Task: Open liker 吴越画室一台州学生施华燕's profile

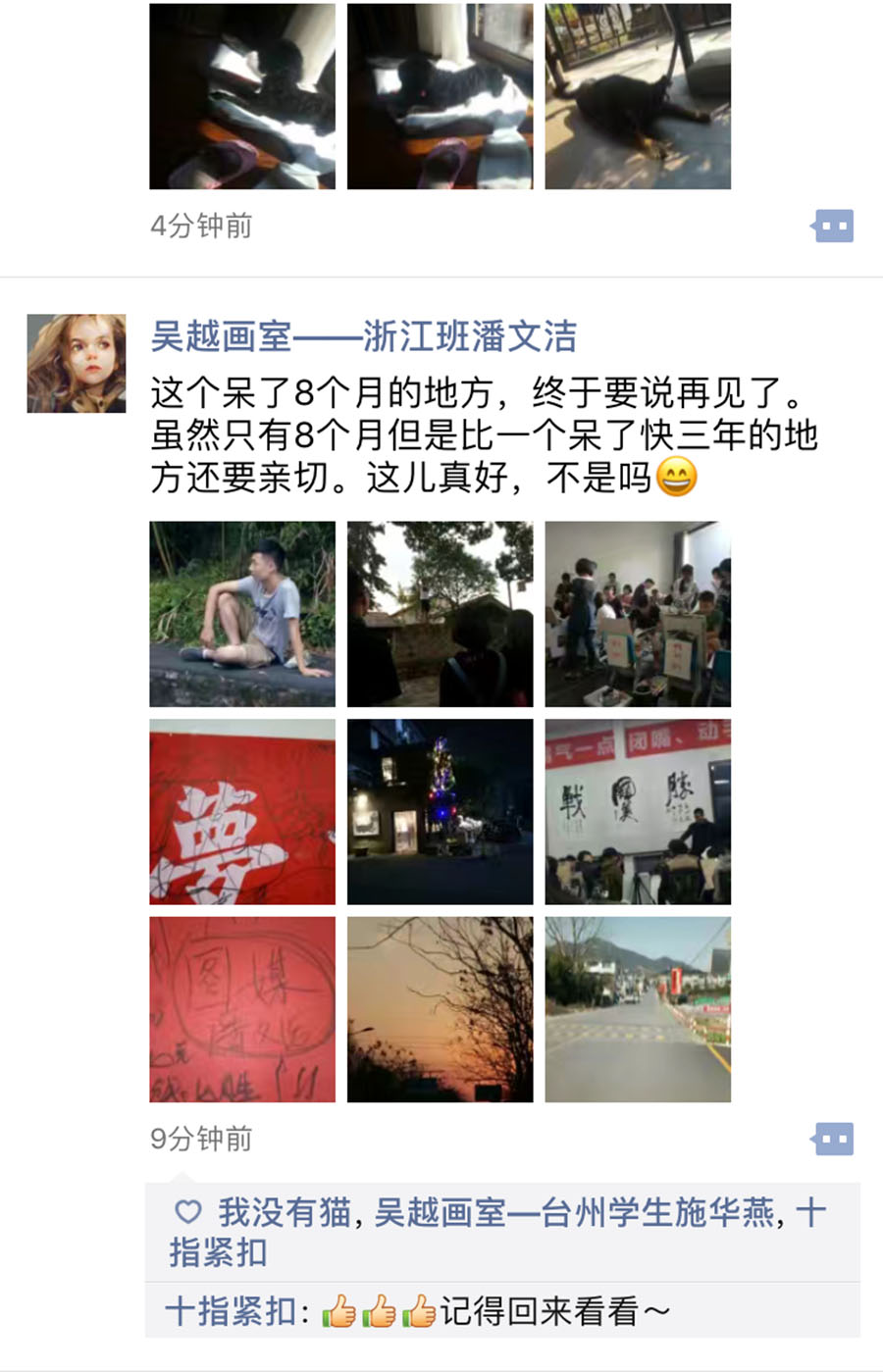Action: point(575,1213)
